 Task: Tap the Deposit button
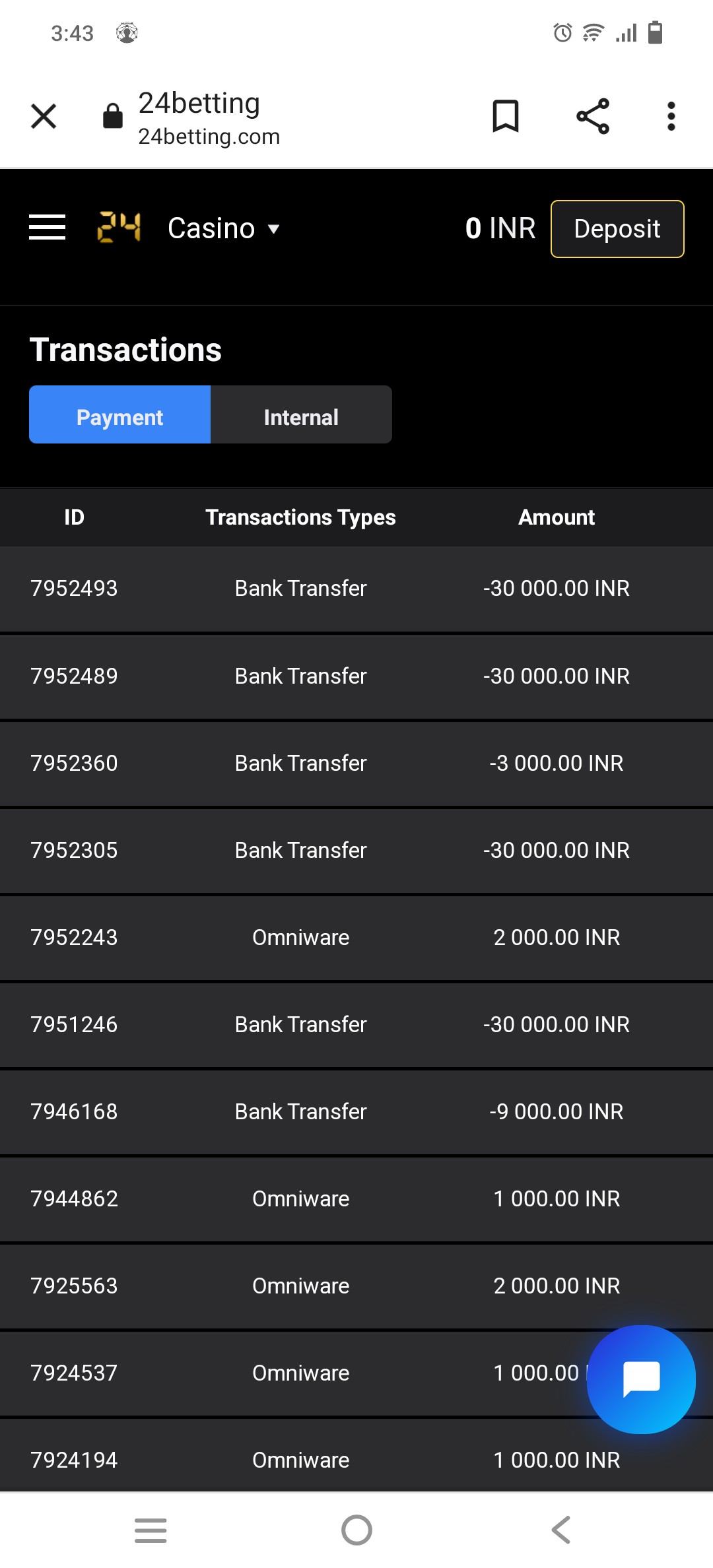617,229
